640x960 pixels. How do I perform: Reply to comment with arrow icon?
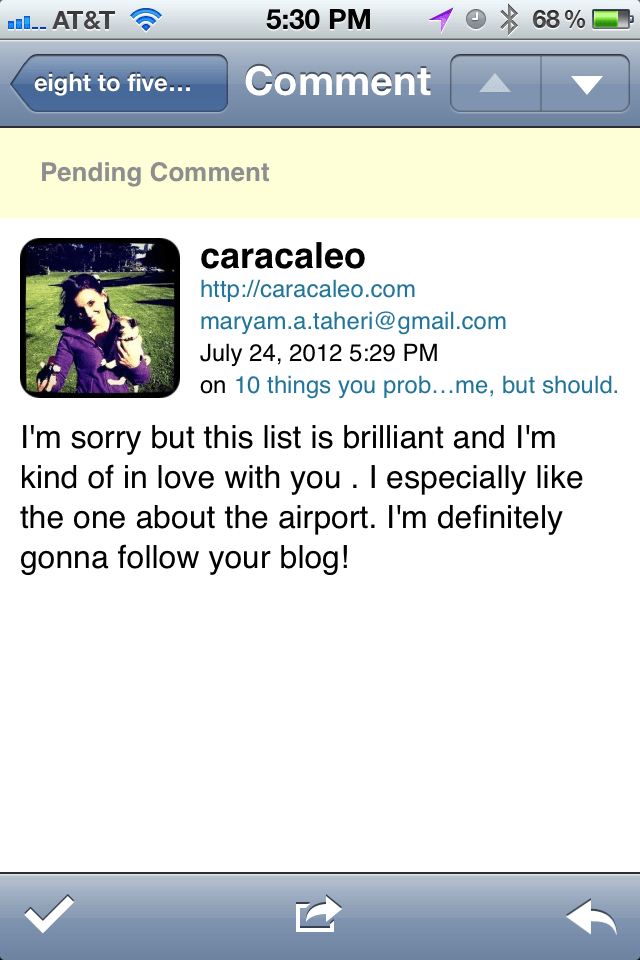591,915
